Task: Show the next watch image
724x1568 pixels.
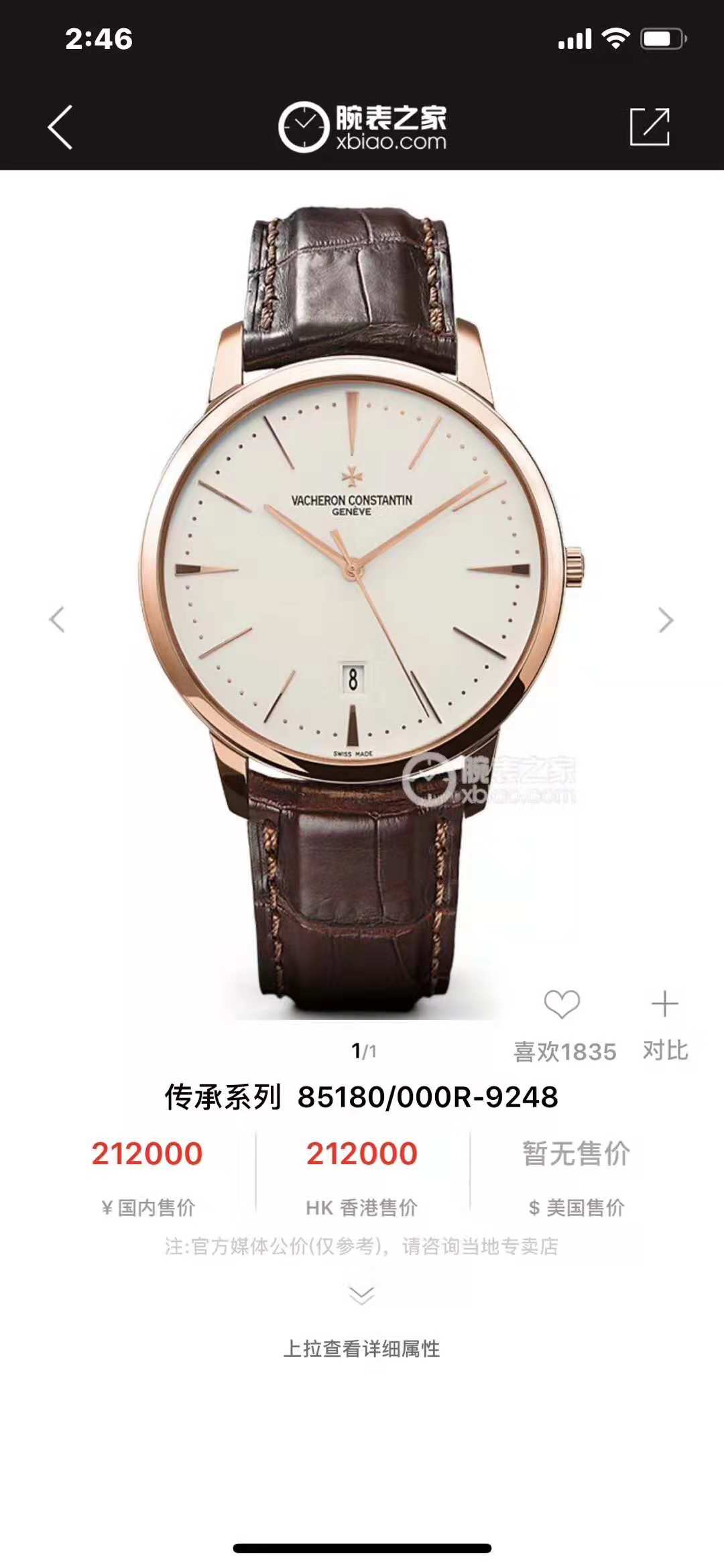Action: point(665,620)
